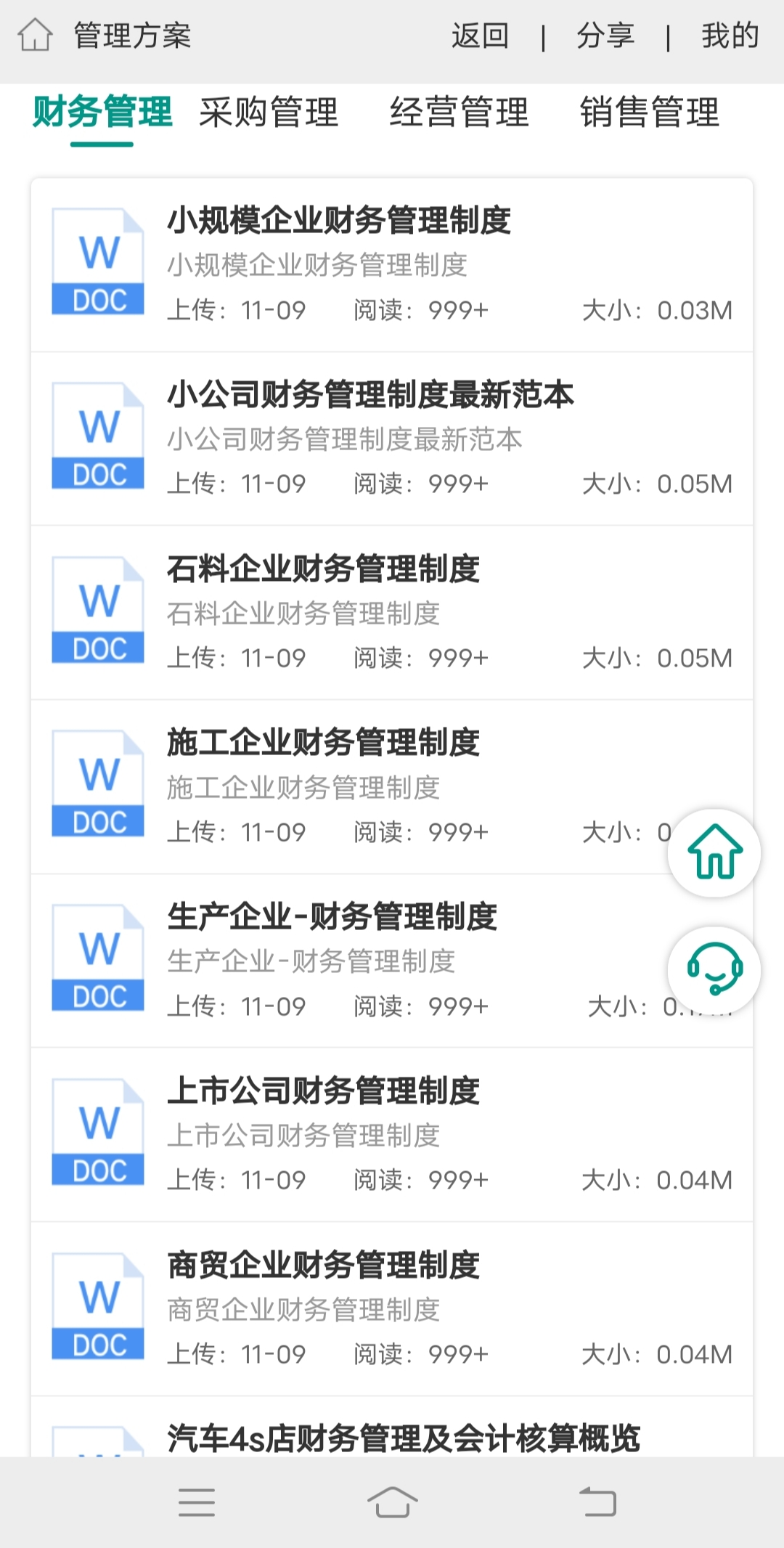
Task: Open the 施工企业财务管理制度 document
Action: click(x=327, y=742)
